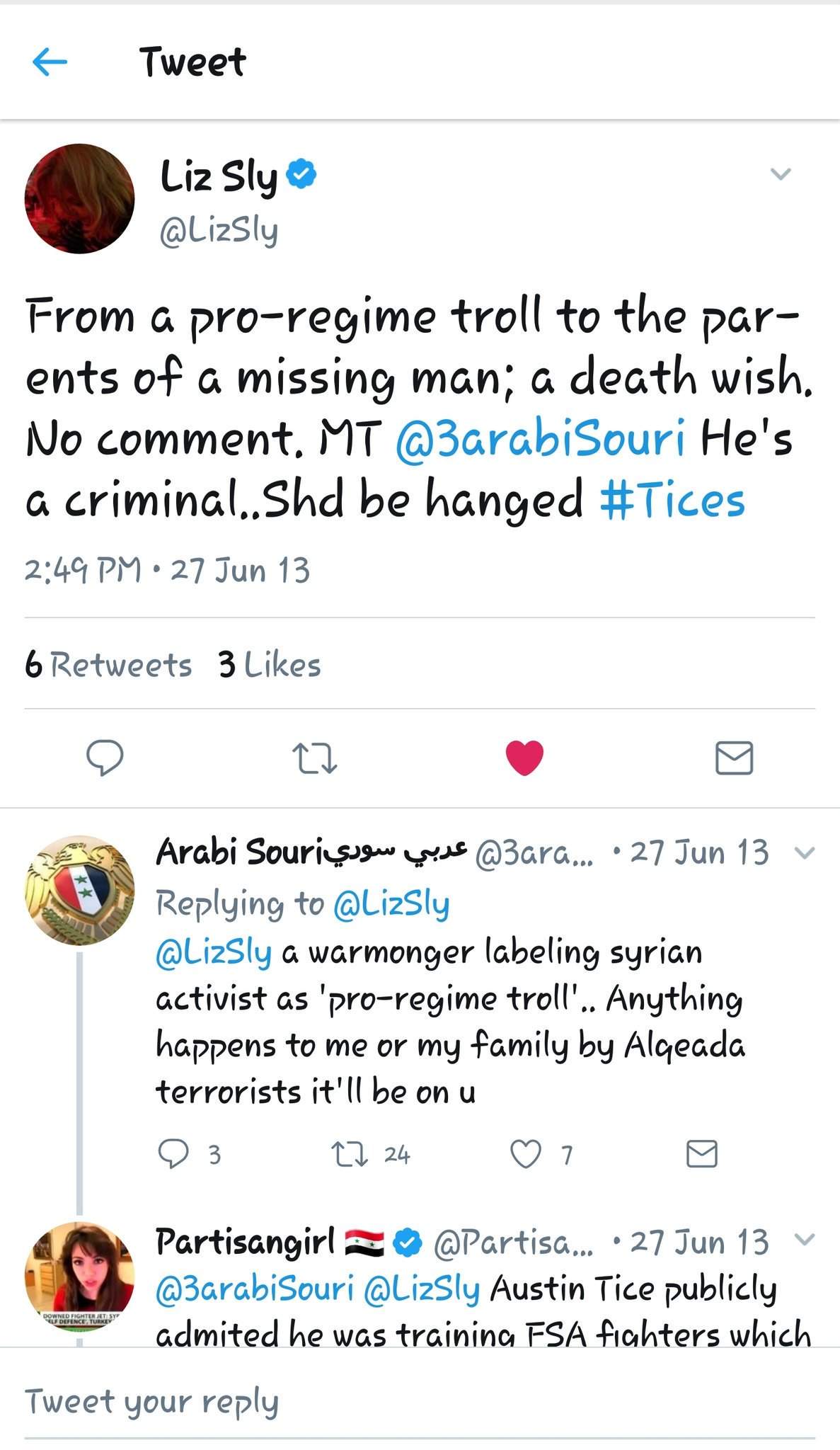Open Arabi Souri's profile avatar

[79, 891]
